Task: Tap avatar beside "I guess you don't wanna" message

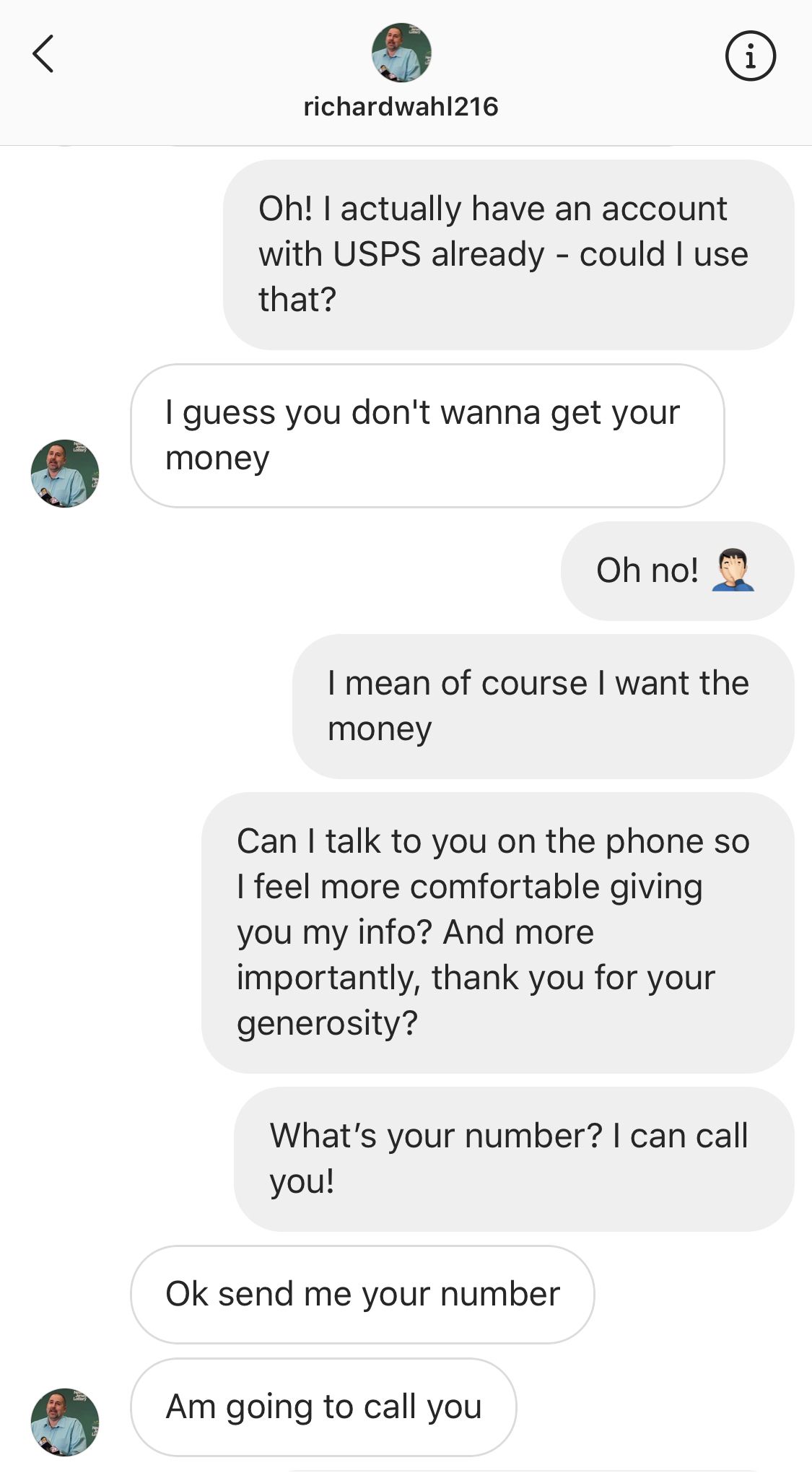Action: [x=65, y=474]
